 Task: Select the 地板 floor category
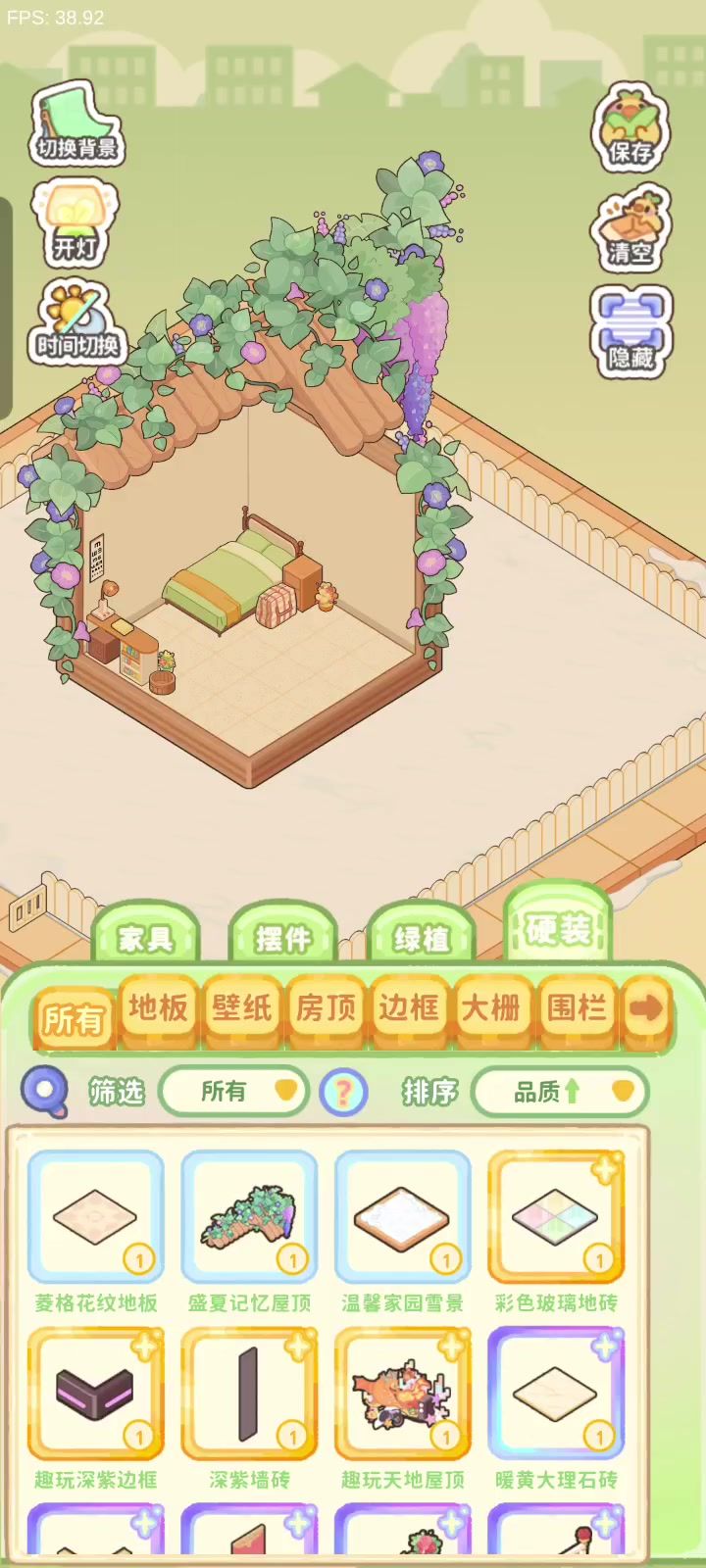pos(158,1008)
